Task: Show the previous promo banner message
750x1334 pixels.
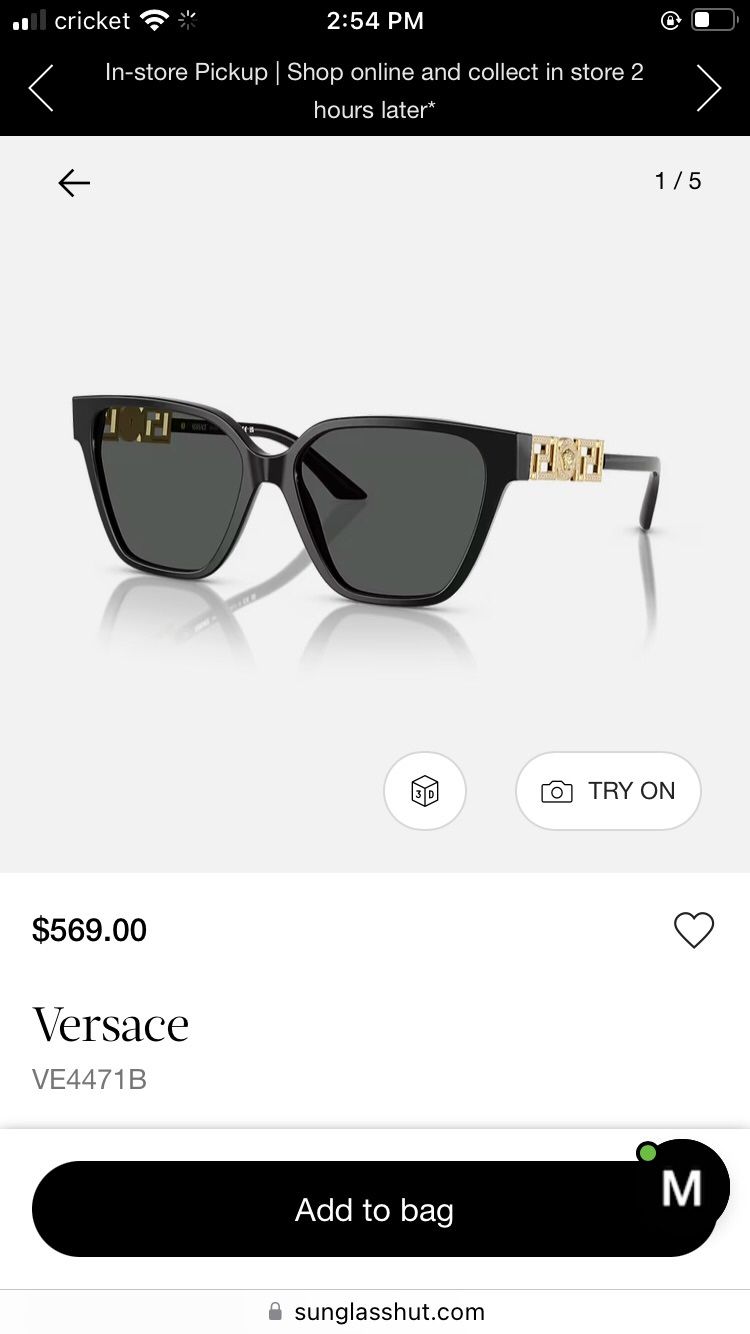Action: pos(40,89)
